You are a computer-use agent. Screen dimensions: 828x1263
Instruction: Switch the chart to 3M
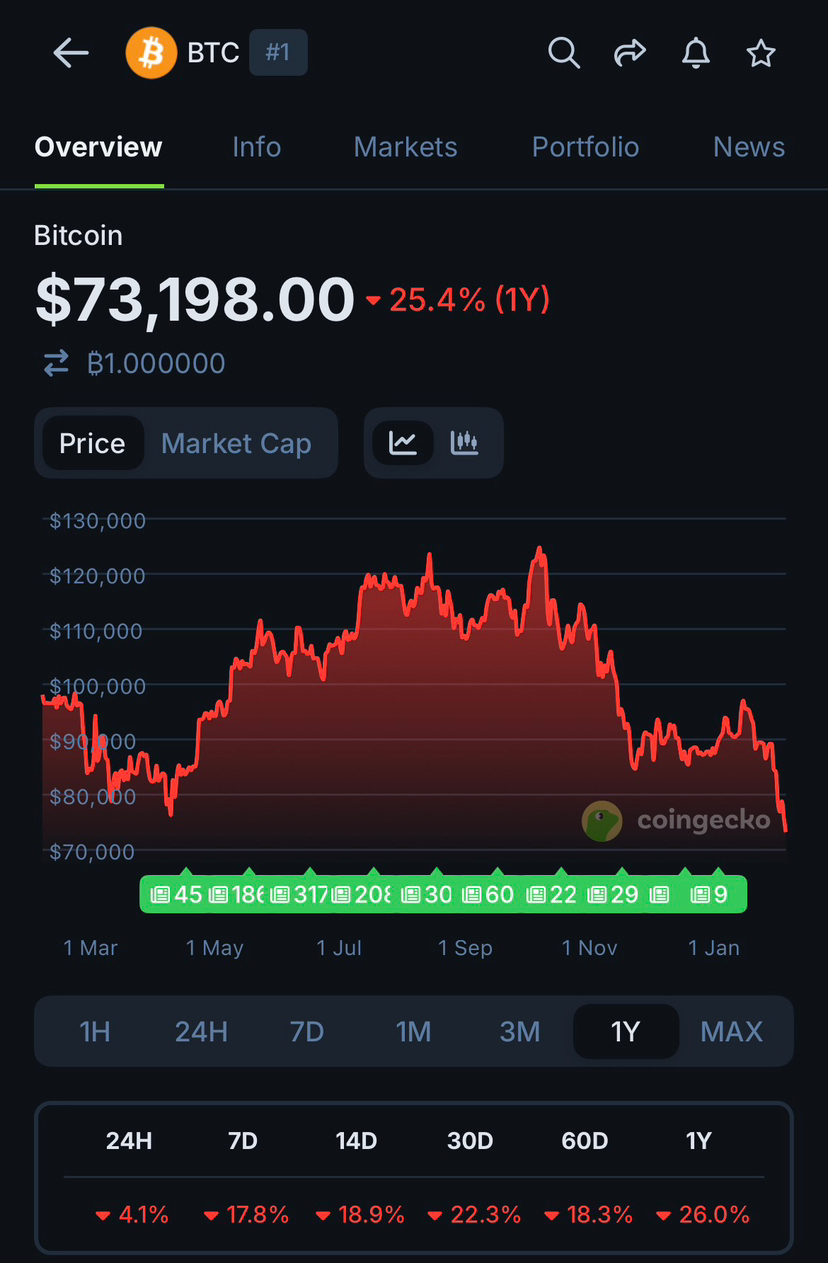coord(519,1031)
